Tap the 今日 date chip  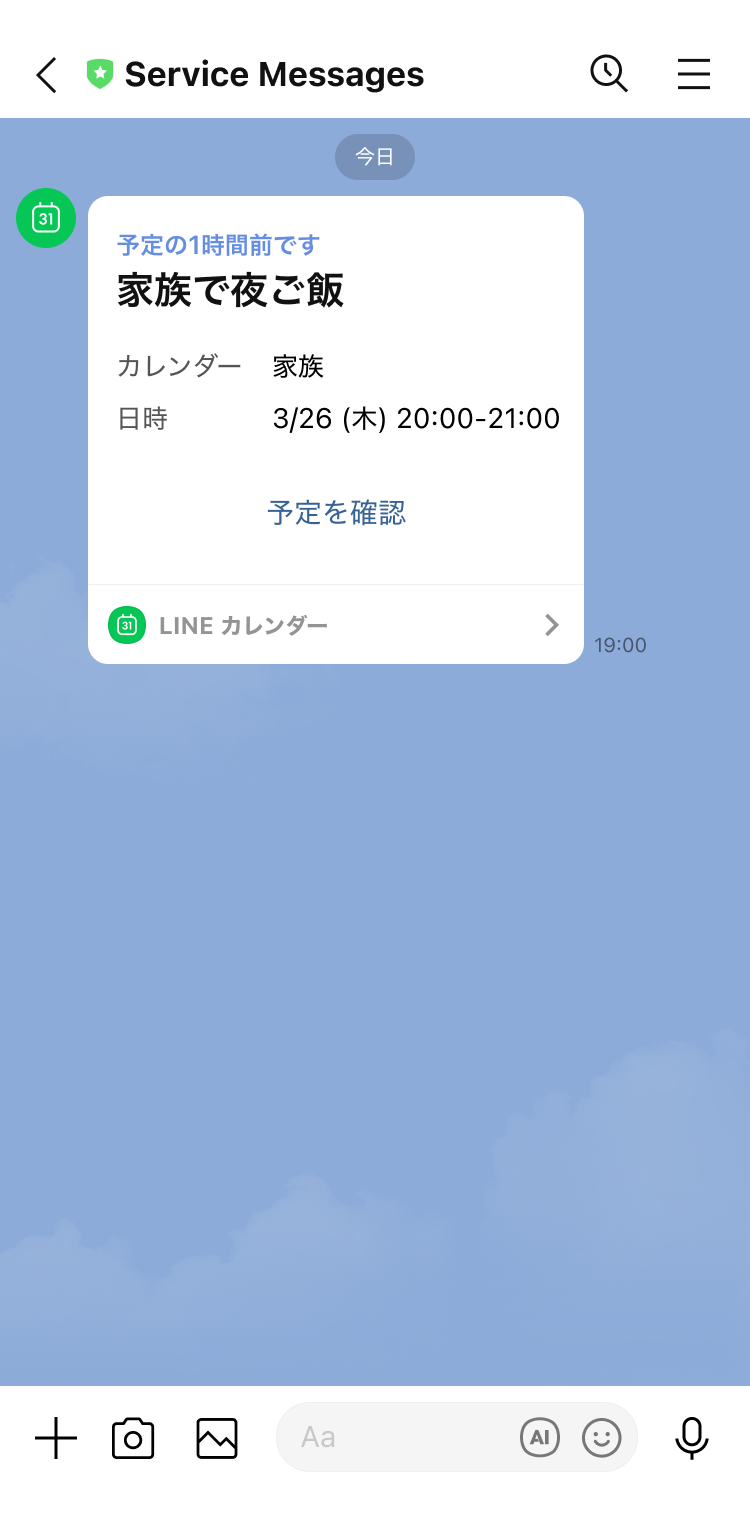pos(375,156)
